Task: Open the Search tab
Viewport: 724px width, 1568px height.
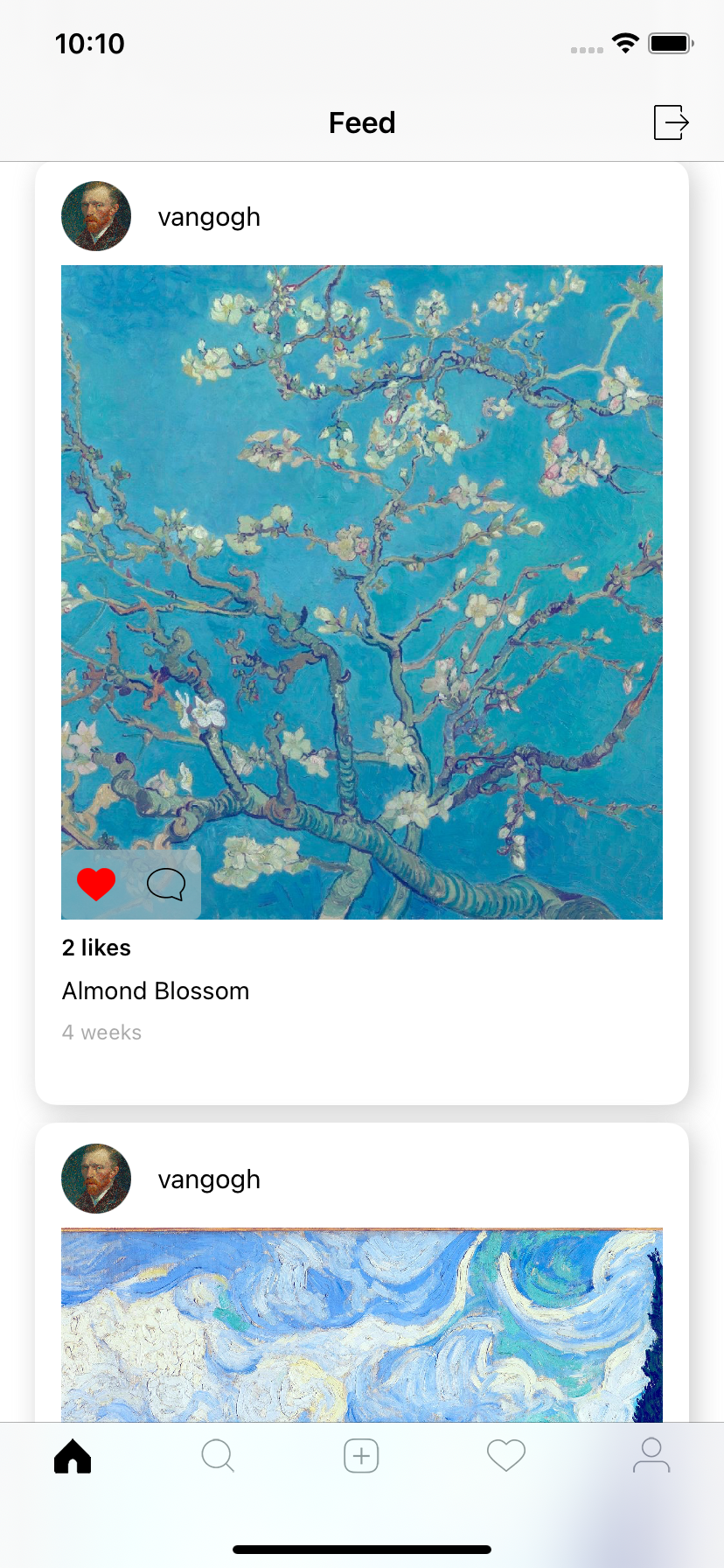Action: click(x=217, y=1456)
